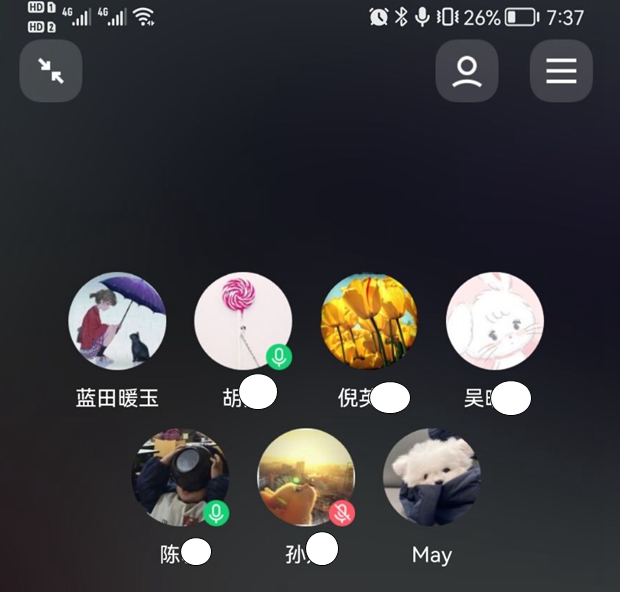Select the sunset city avatar participant
The height and width of the screenshot is (592, 620).
[306, 477]
